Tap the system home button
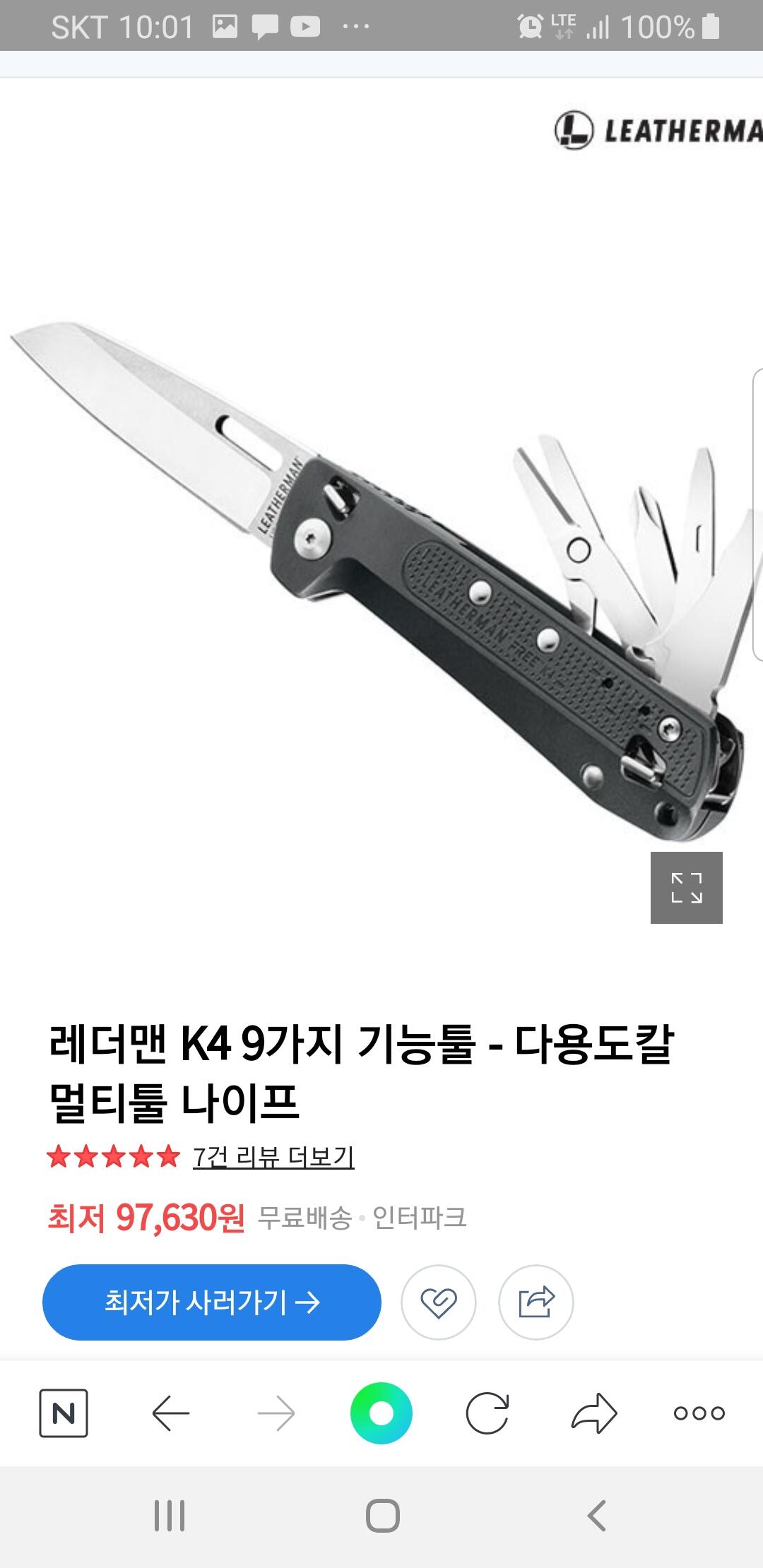 [382, 1516]
